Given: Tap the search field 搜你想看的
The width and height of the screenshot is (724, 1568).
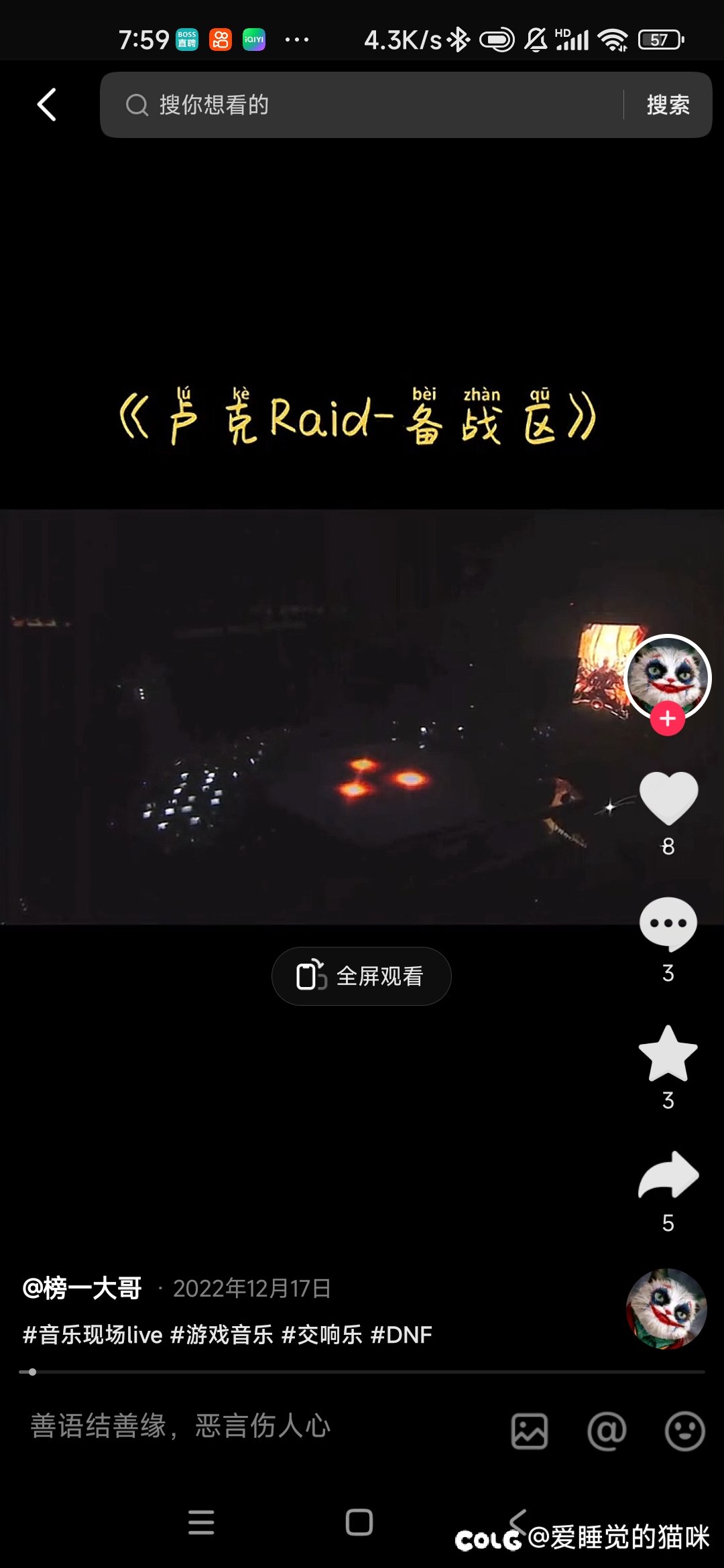Looking at the screenshot, I should tap(362, 105).
